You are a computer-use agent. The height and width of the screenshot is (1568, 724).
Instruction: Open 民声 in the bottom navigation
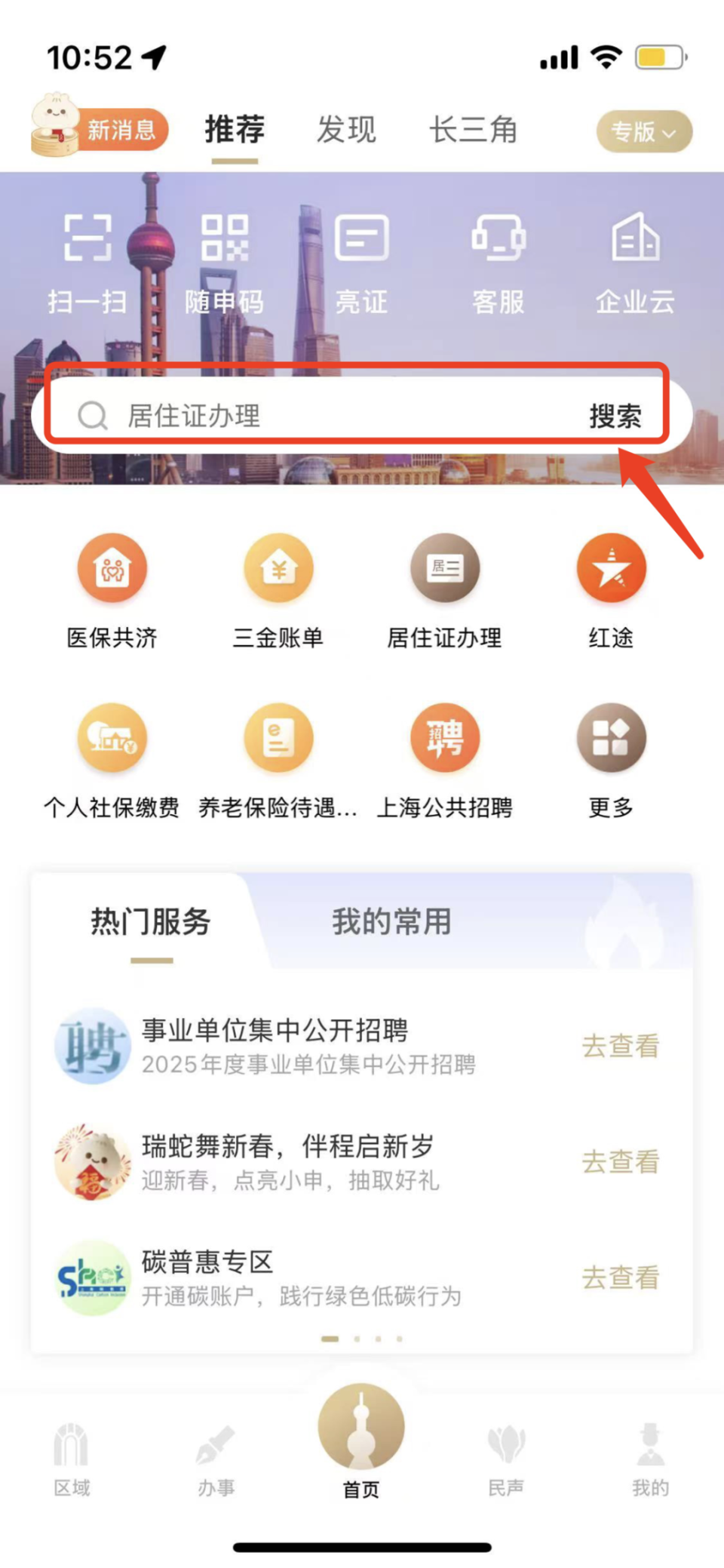click(506, 1456)
